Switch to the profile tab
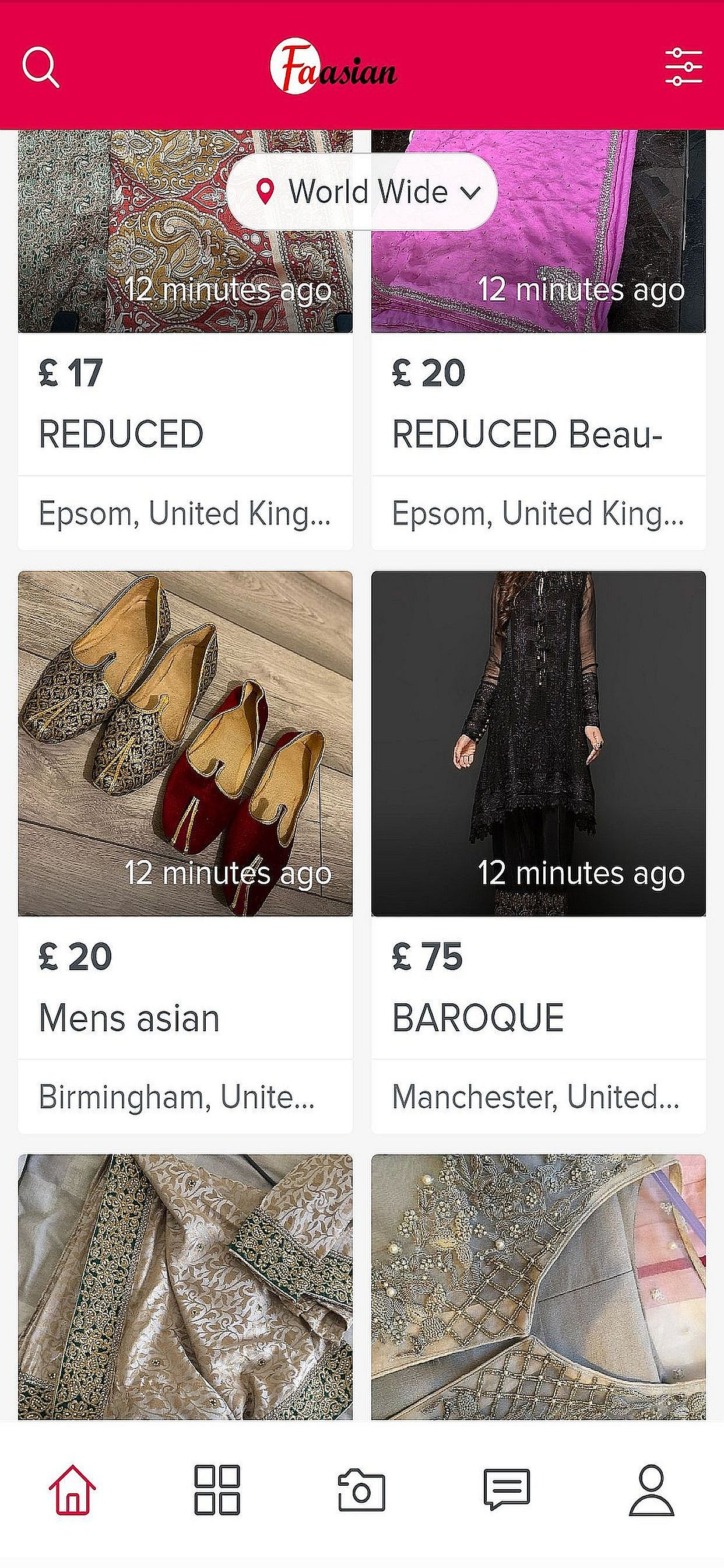724x1568 pixels. [651, 1489]
